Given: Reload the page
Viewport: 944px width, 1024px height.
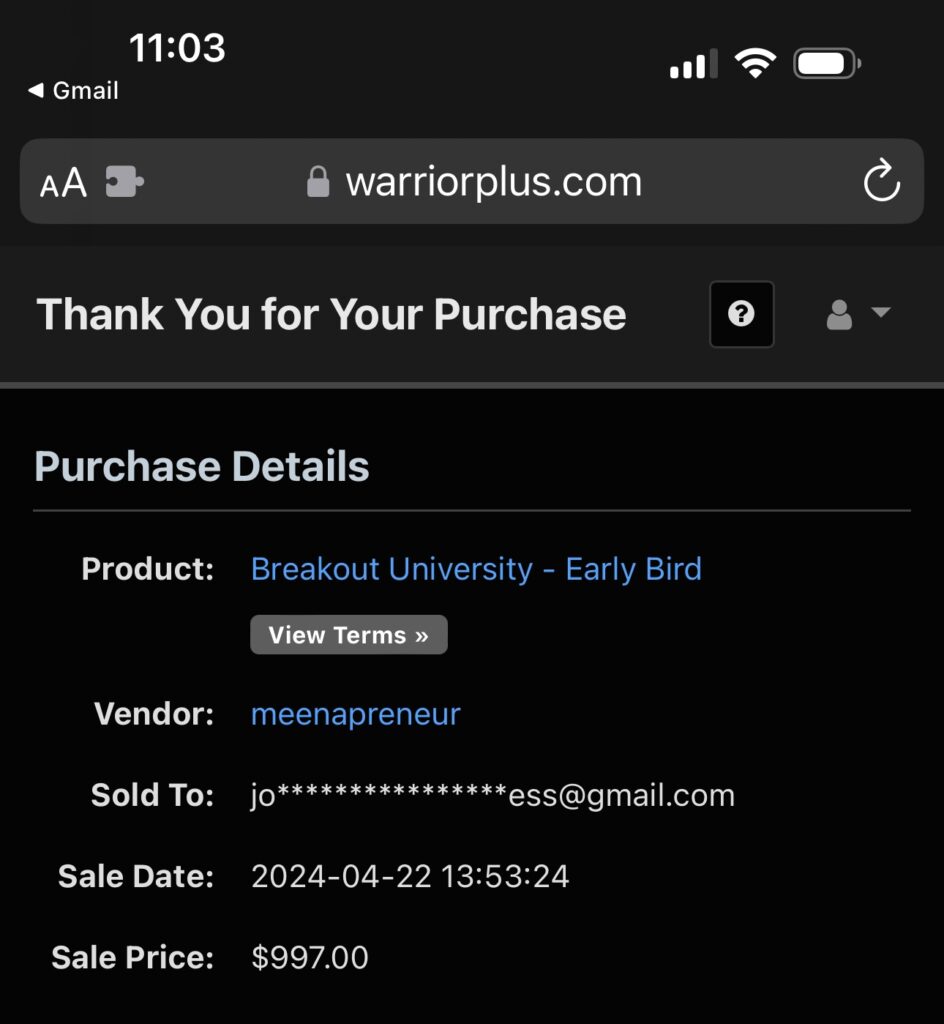Looking at the screenshot, I should point(881,182).
